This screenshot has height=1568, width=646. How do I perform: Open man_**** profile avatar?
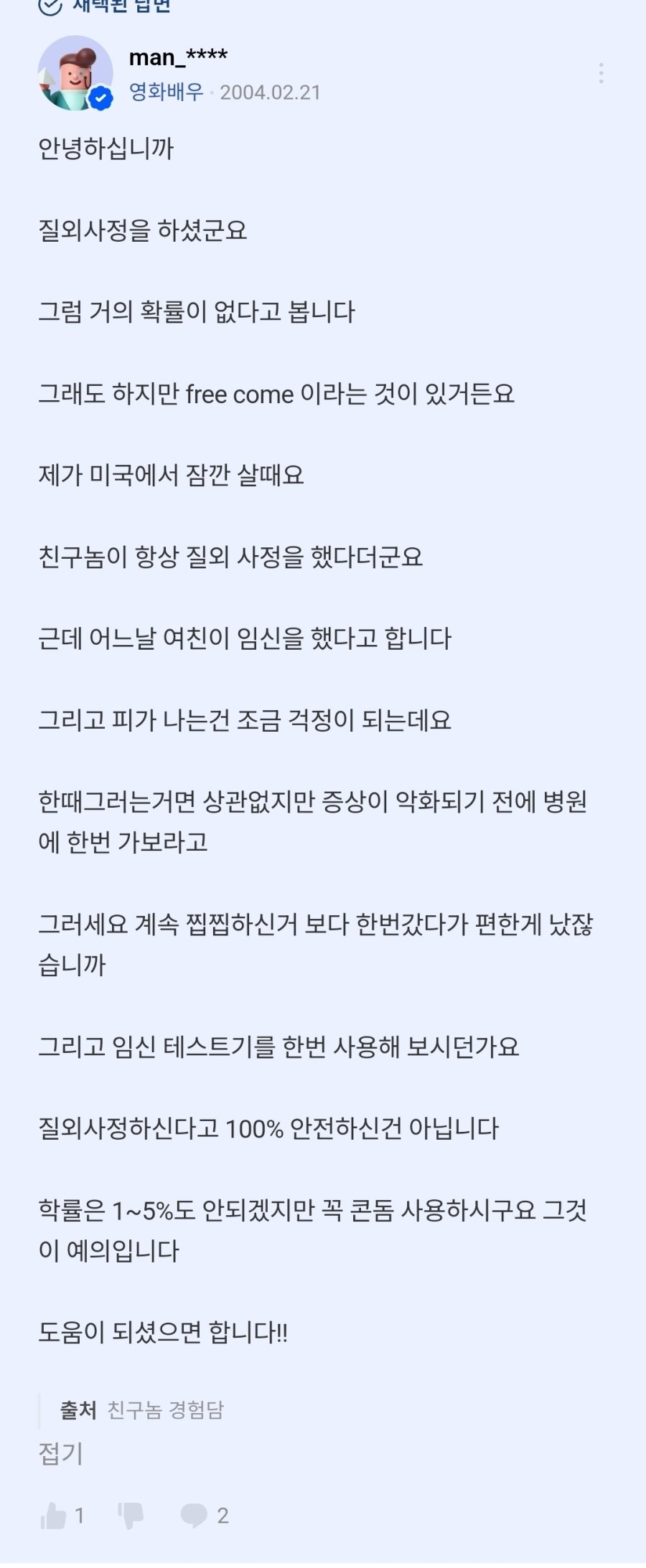[75, 73]
